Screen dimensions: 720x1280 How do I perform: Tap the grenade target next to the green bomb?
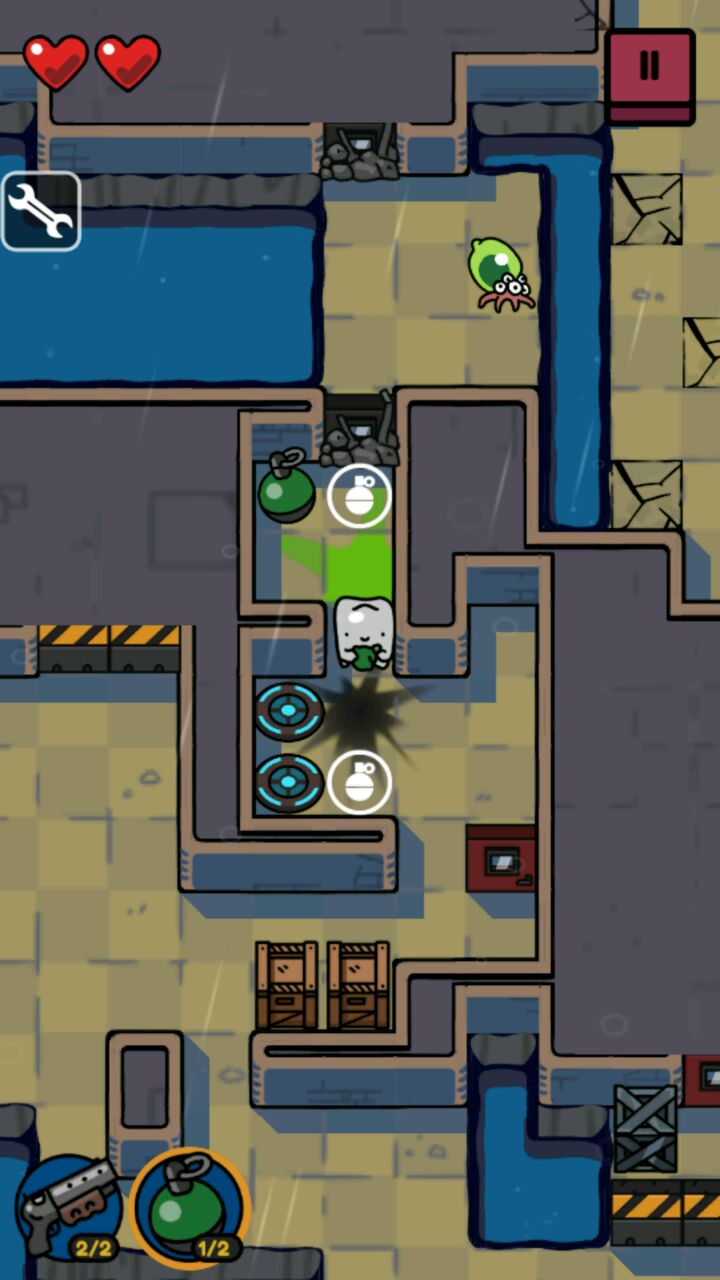click(359, 495)
